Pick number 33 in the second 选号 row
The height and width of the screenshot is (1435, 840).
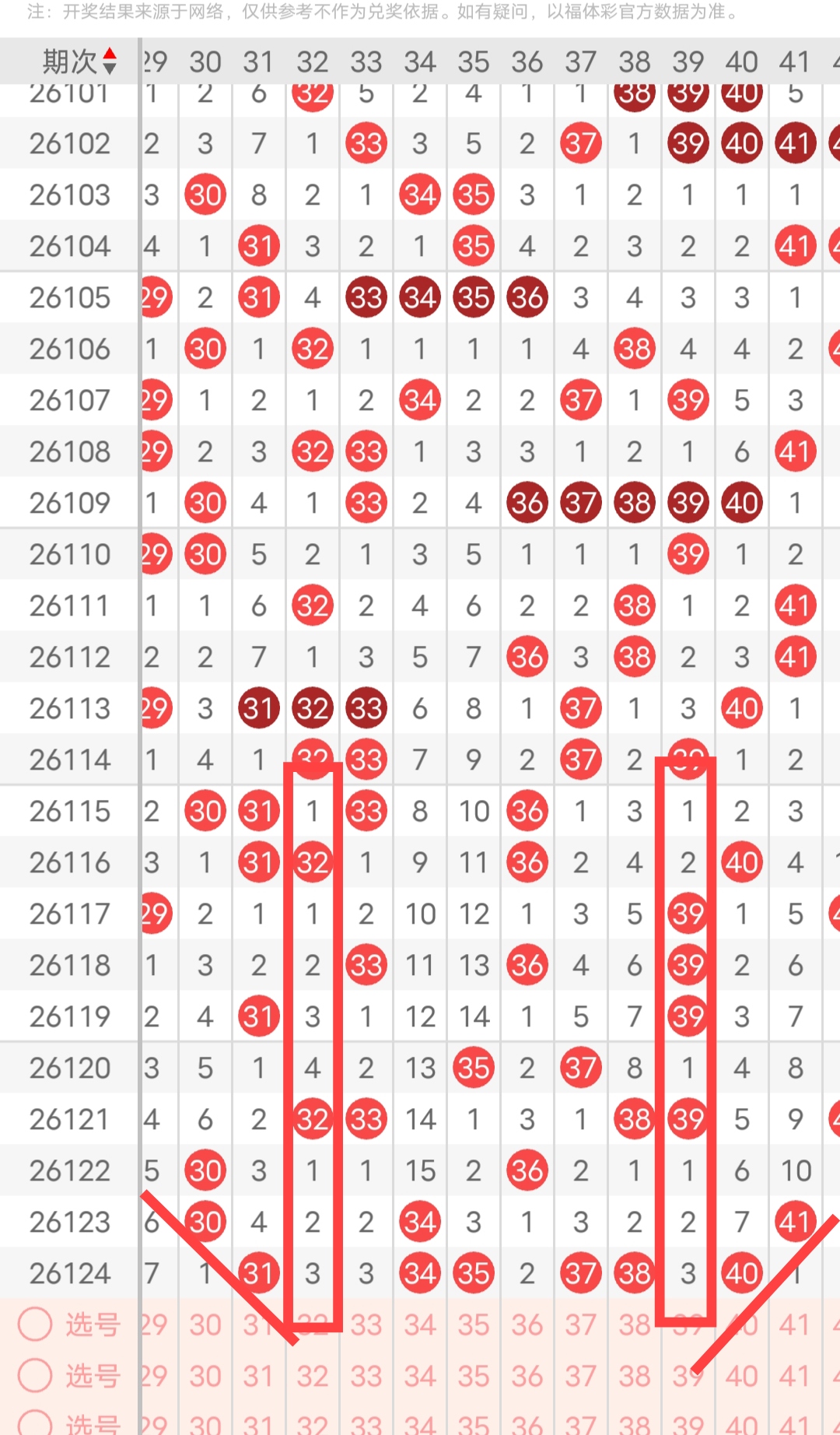(366, 1376)
